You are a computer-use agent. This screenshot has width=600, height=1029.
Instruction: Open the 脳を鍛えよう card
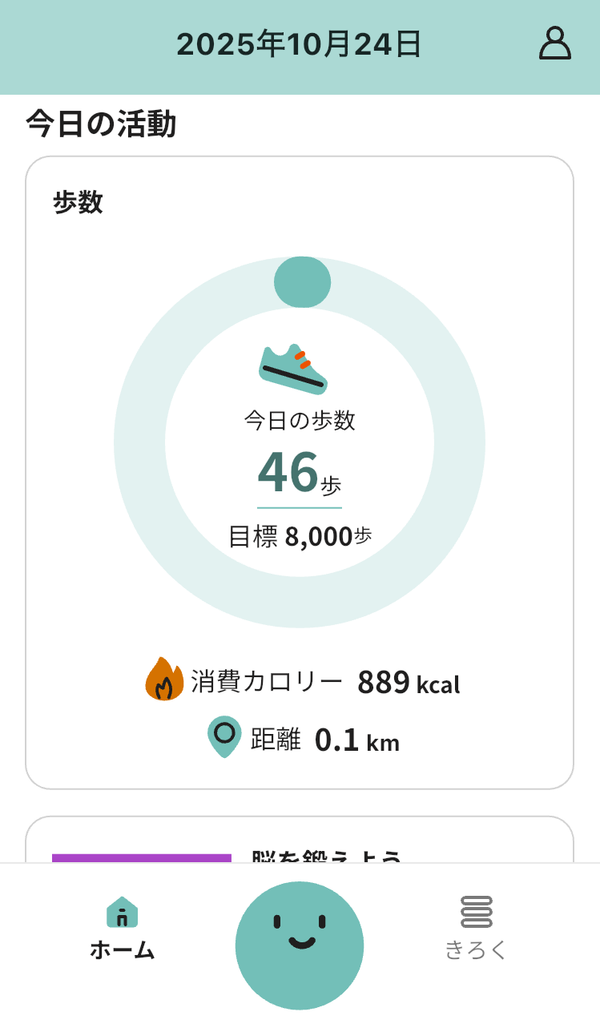(x=299, y=840)
